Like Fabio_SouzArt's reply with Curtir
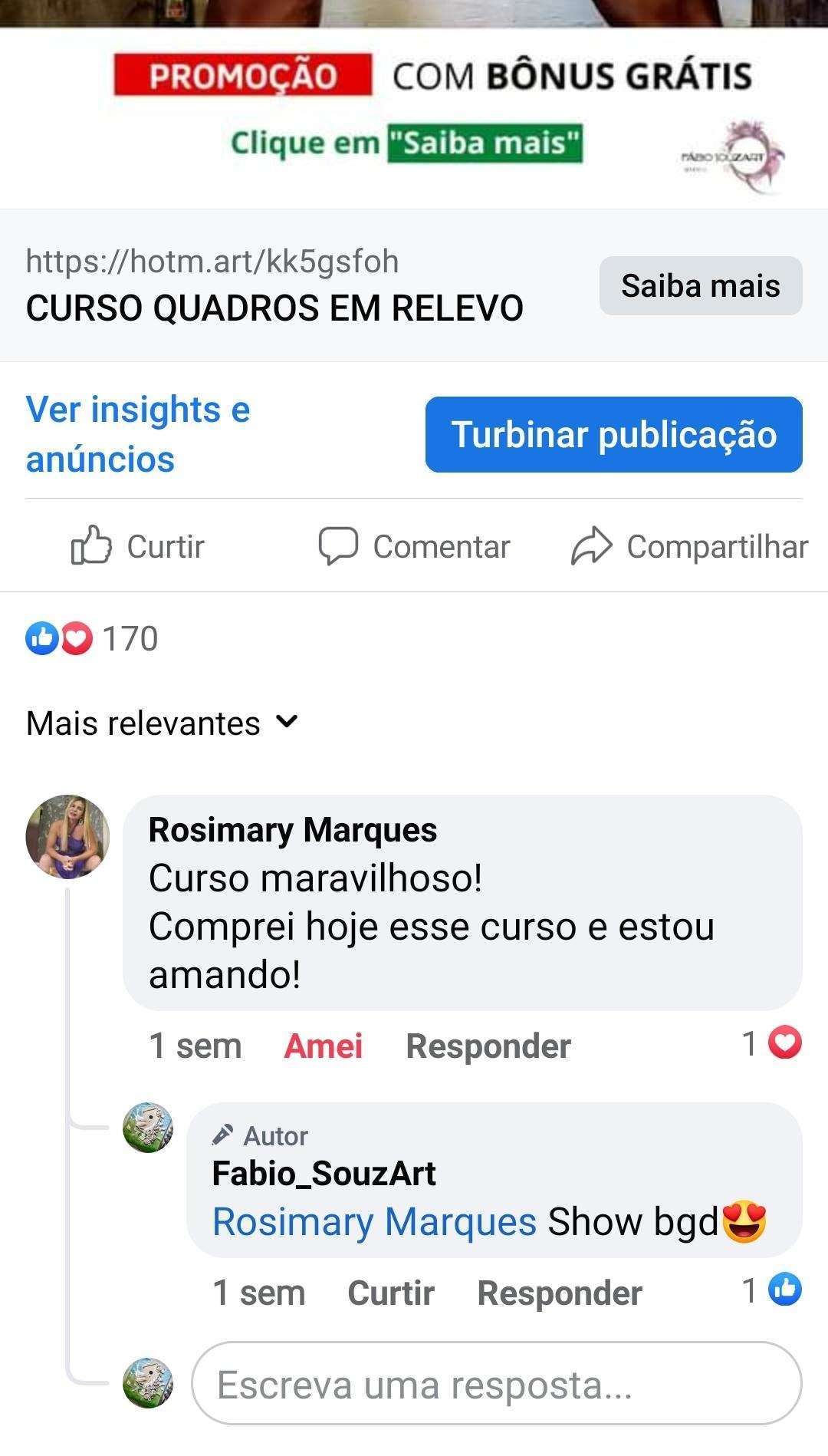828x1456 pixels. 390,1293
